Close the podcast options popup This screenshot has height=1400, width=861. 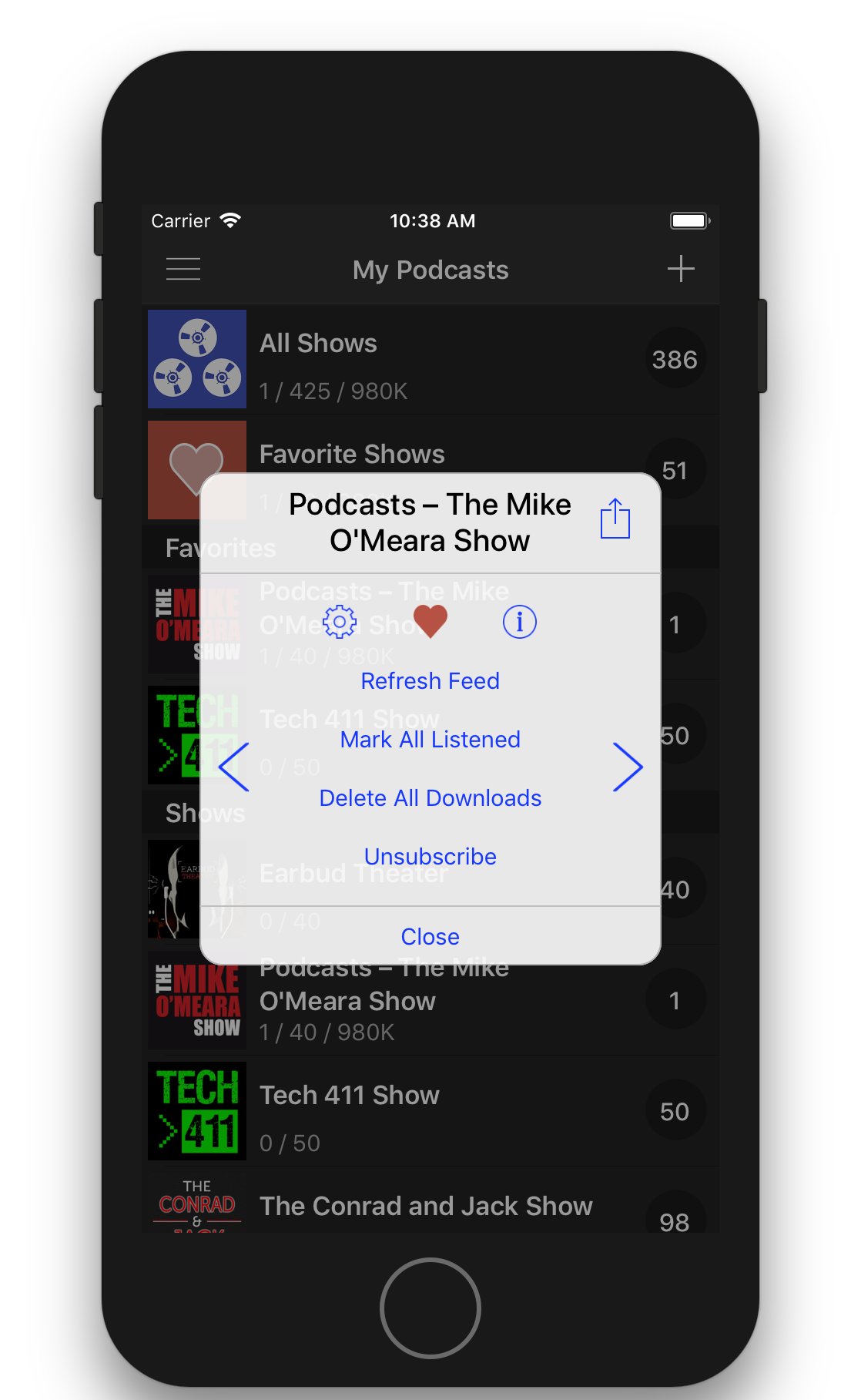tap(430, 936)
